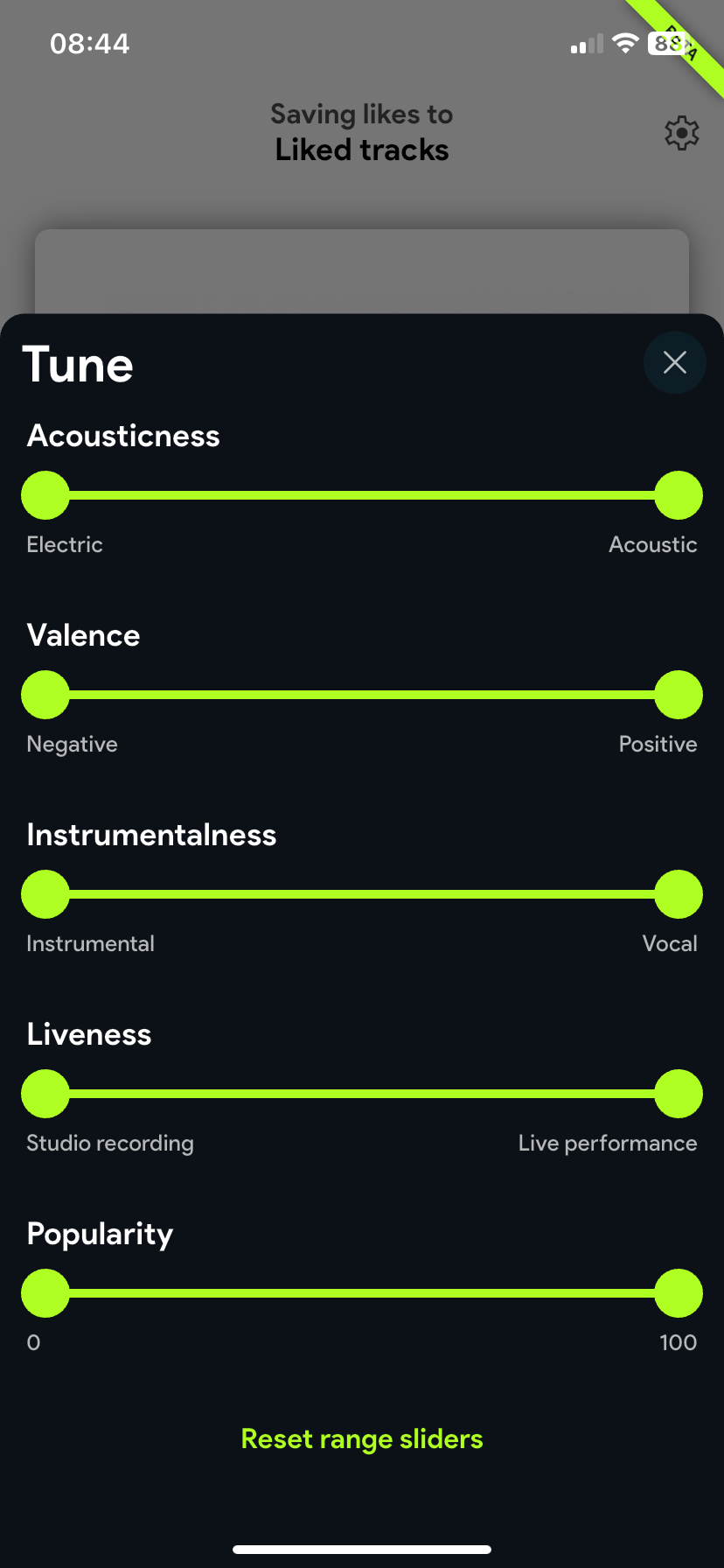Tap the Vocal handle of Instrumentalness slider

tap(679, 894)
